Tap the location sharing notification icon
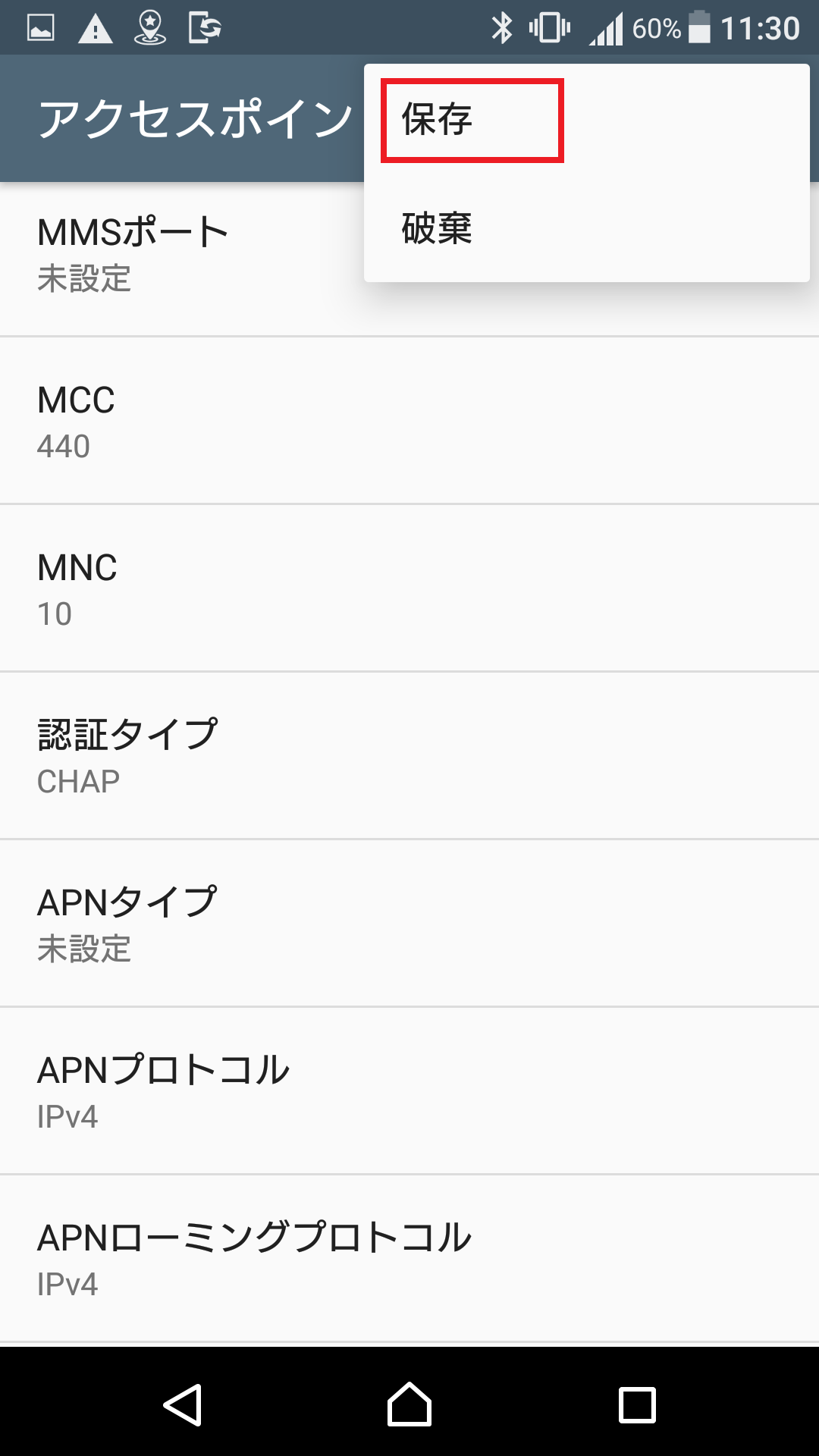This screenshot has height=1456, width=819. tap(149, 27)
